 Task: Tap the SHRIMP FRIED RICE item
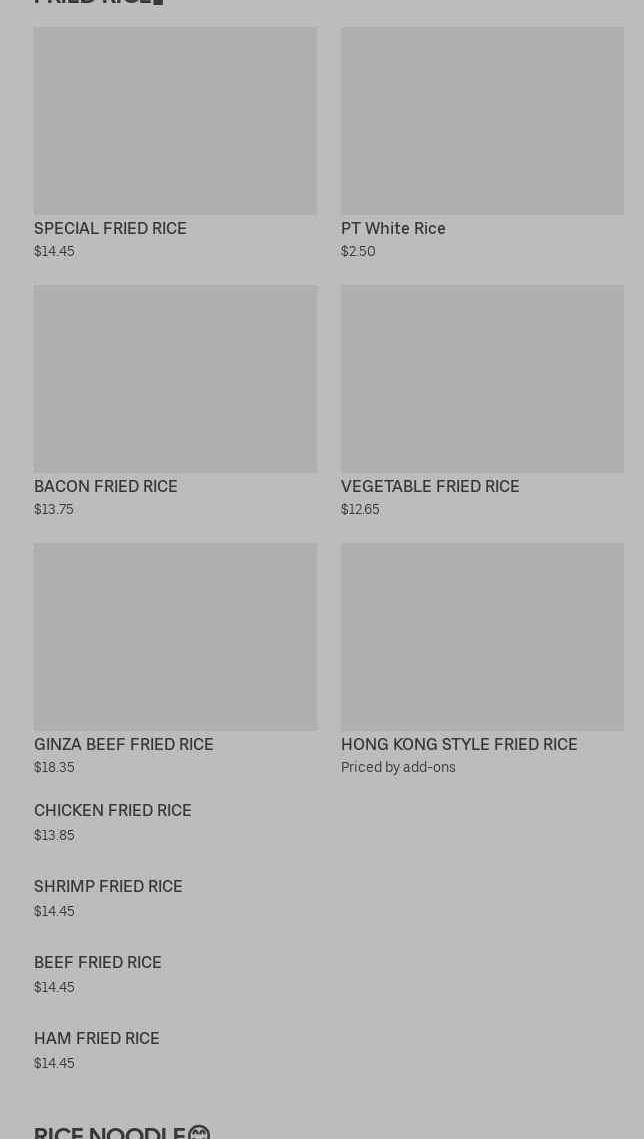pyautogui.click(x=108, y=888)
